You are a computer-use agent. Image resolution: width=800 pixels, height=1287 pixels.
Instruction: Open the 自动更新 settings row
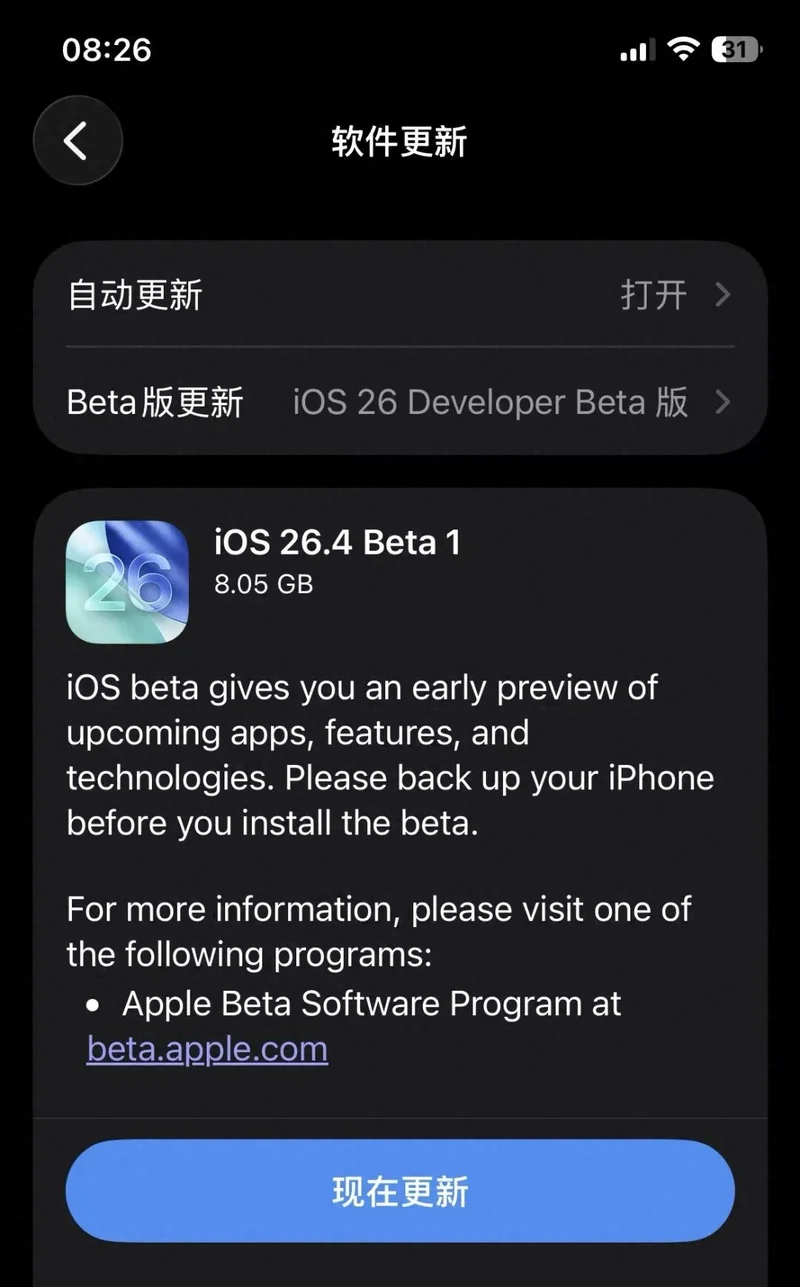400,295
